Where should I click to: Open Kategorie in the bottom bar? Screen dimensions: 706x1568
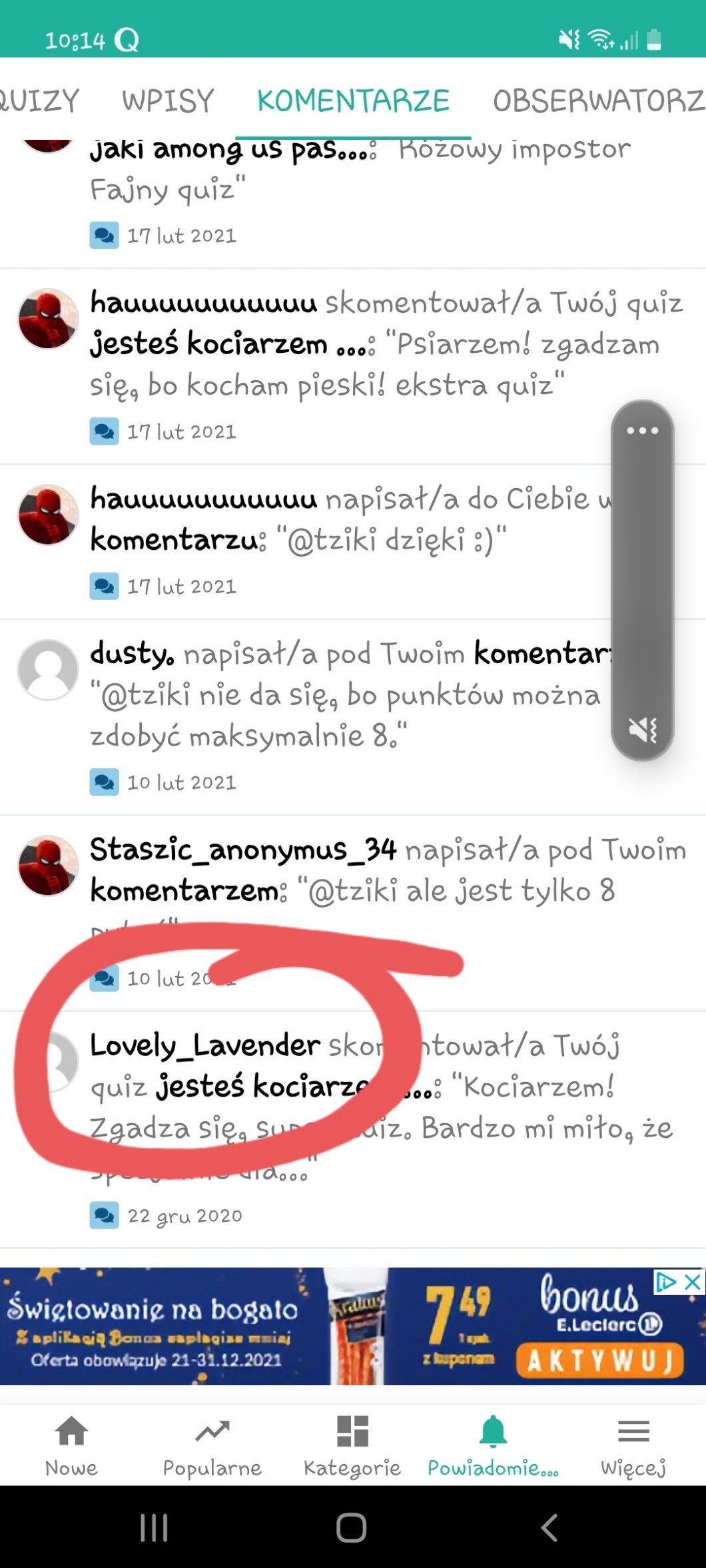coord(352,1445)
